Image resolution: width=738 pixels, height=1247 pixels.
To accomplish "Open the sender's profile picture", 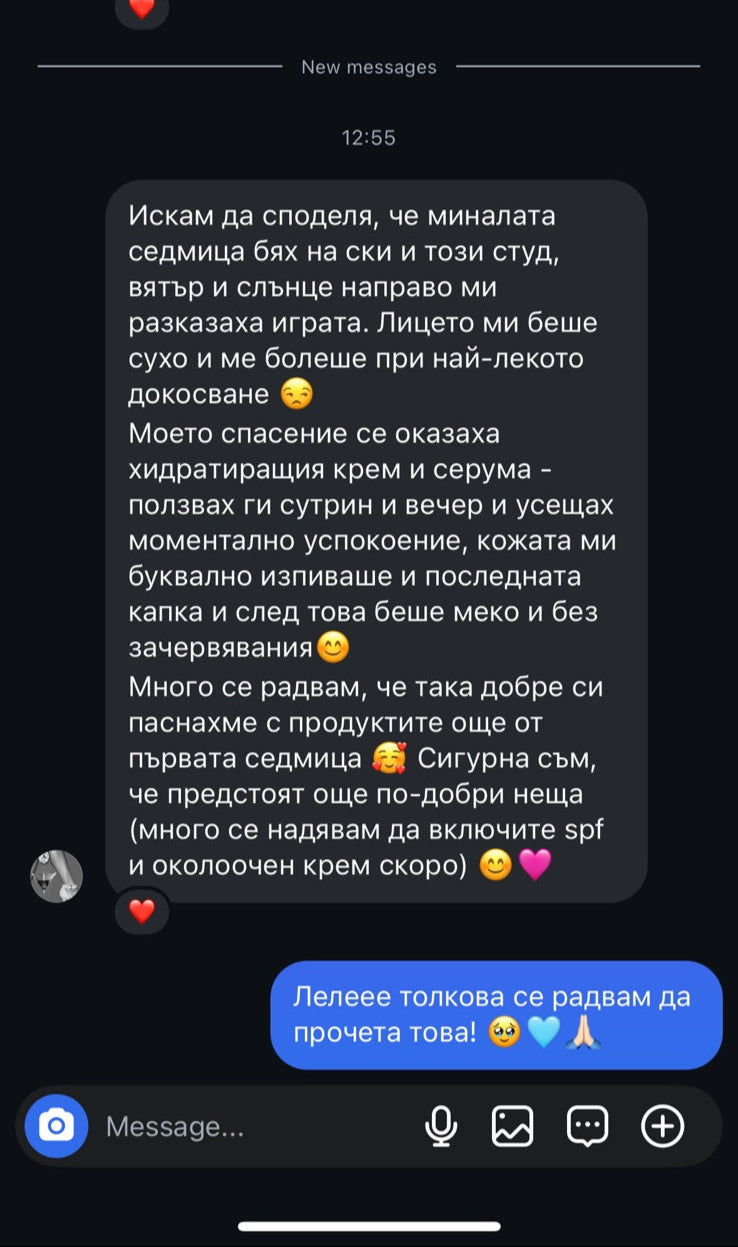I will (x=56, y=876).
